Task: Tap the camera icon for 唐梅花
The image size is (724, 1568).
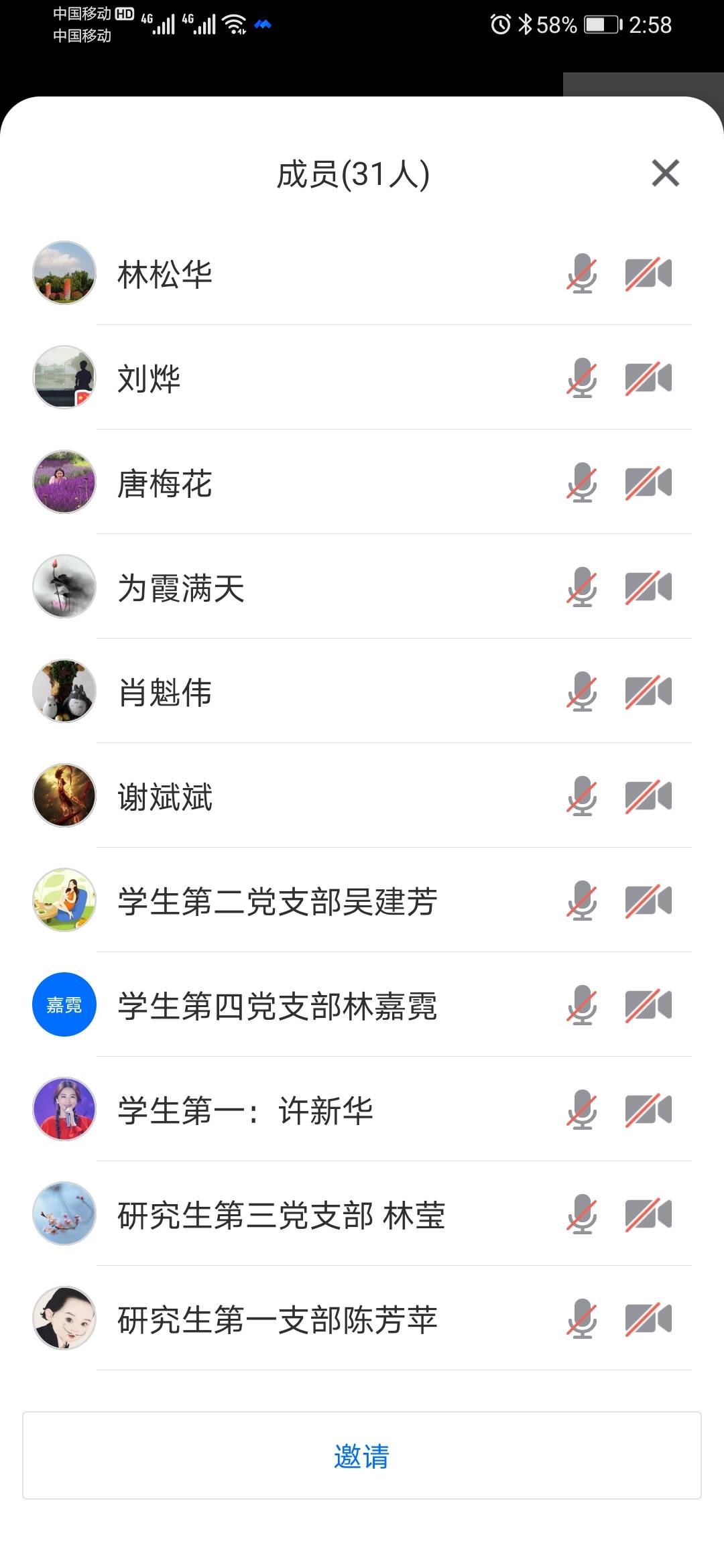Action: [648, 483]
